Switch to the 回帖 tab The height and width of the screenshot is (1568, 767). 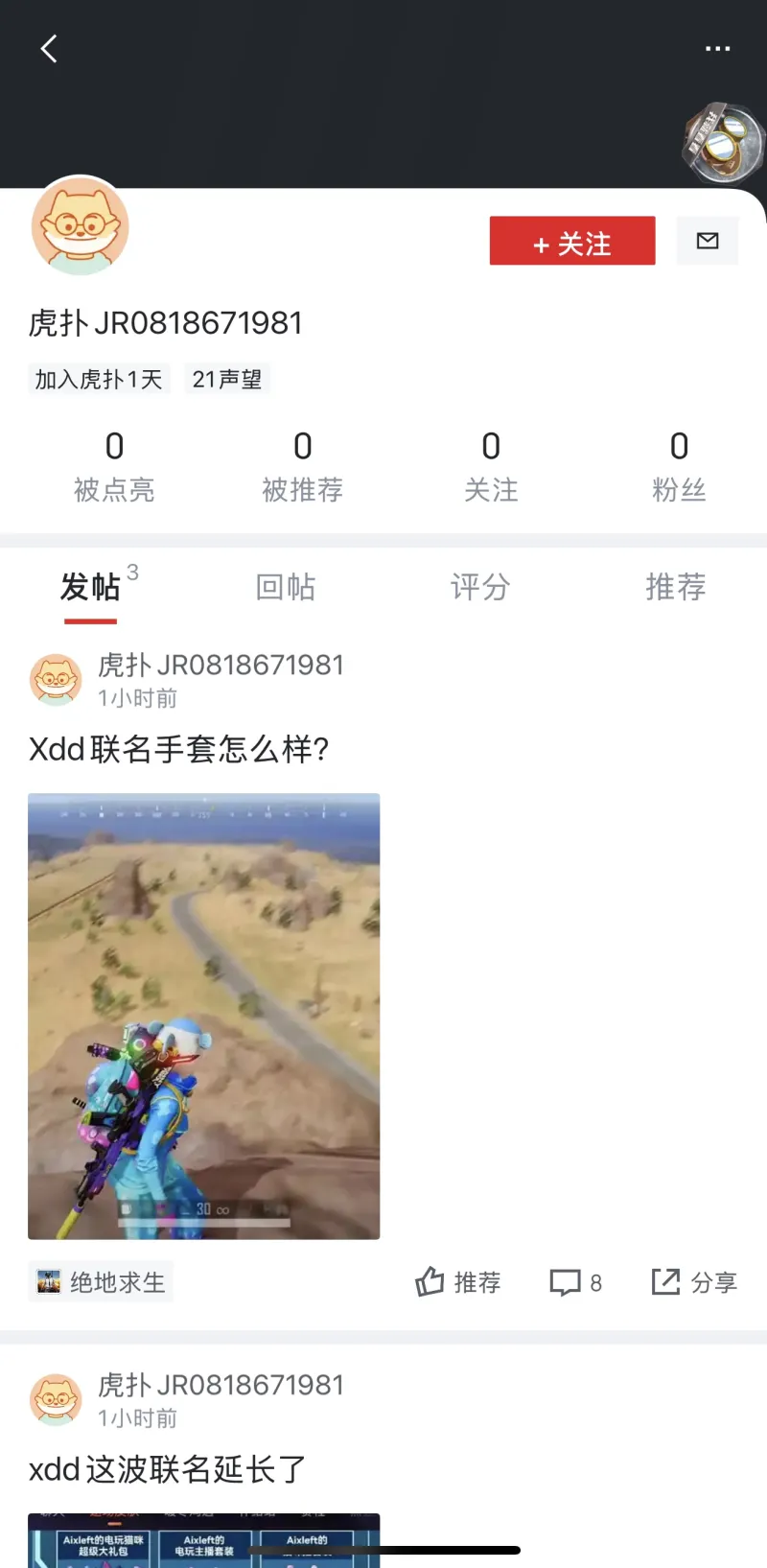(x=285, y=587)
